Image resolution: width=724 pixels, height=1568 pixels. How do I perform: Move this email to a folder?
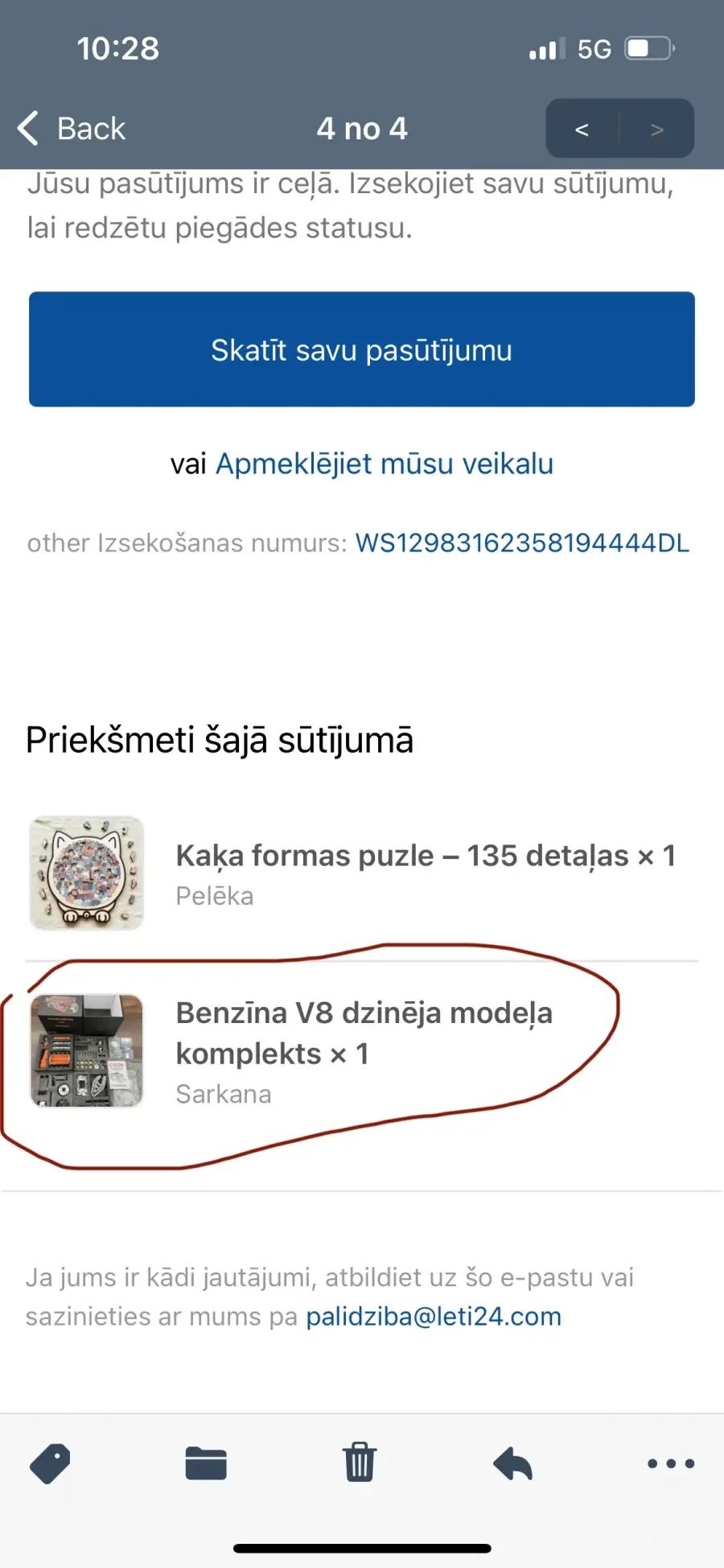pos(206,1463)
